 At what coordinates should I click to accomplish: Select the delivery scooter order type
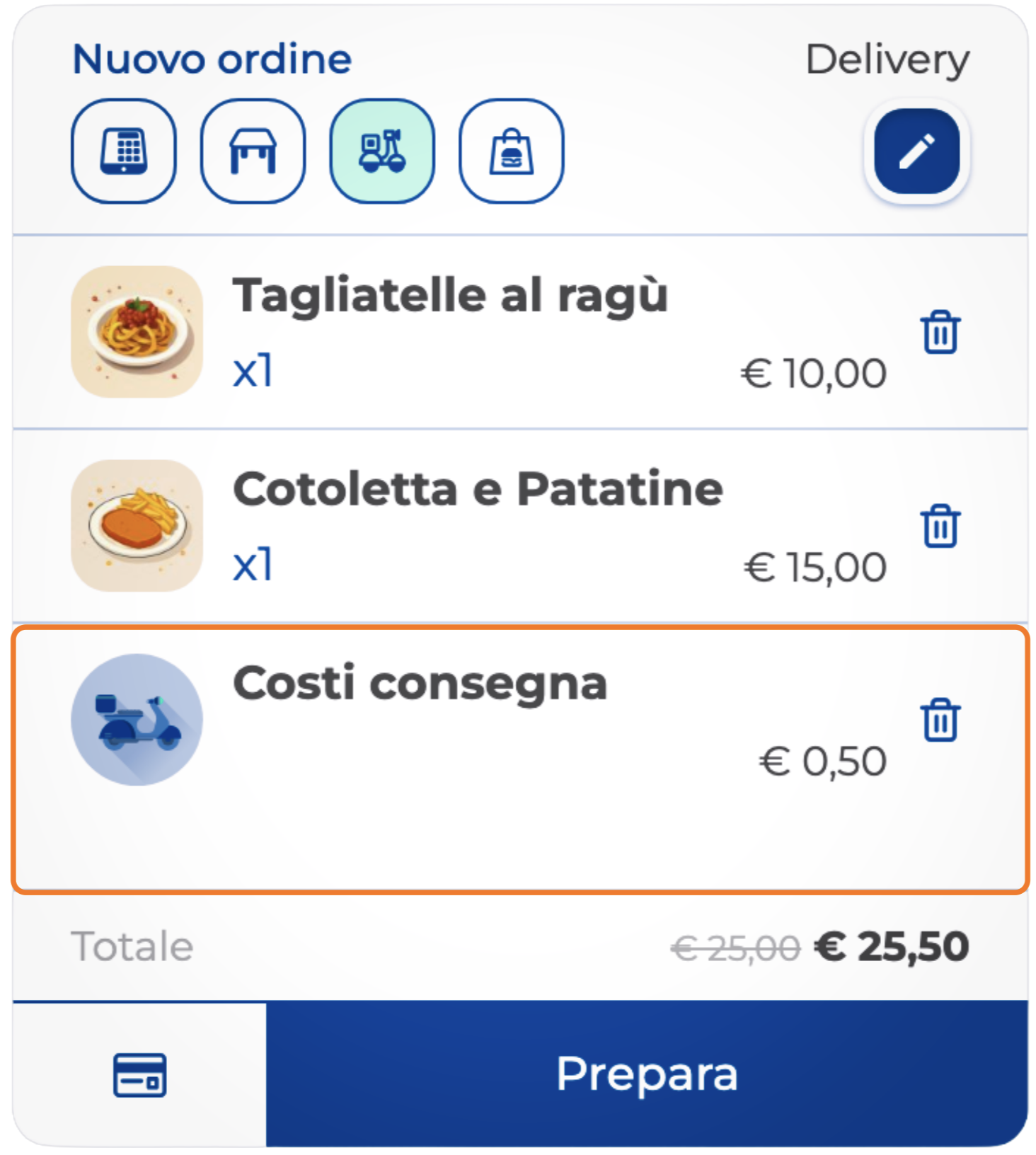382,151
